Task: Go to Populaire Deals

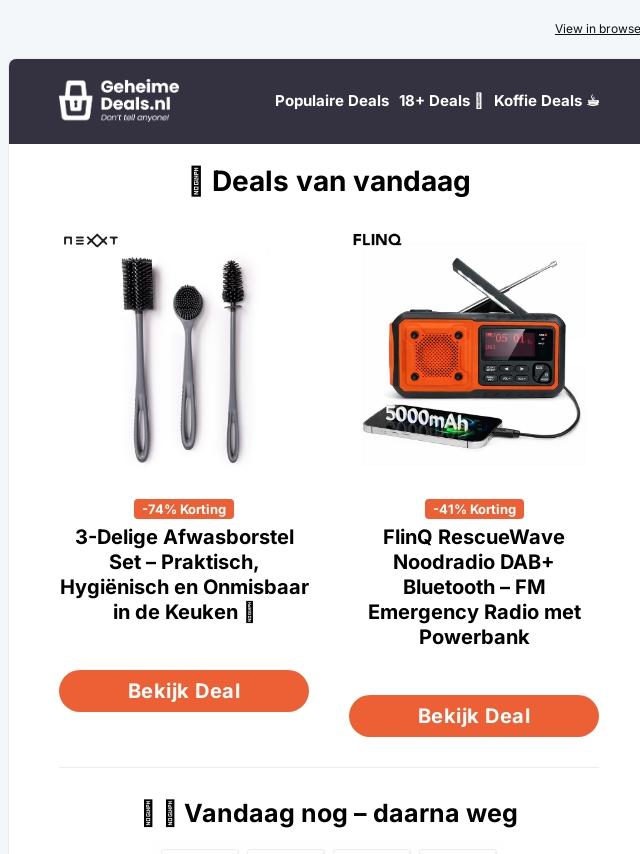Action: click(x=332, y=101)
